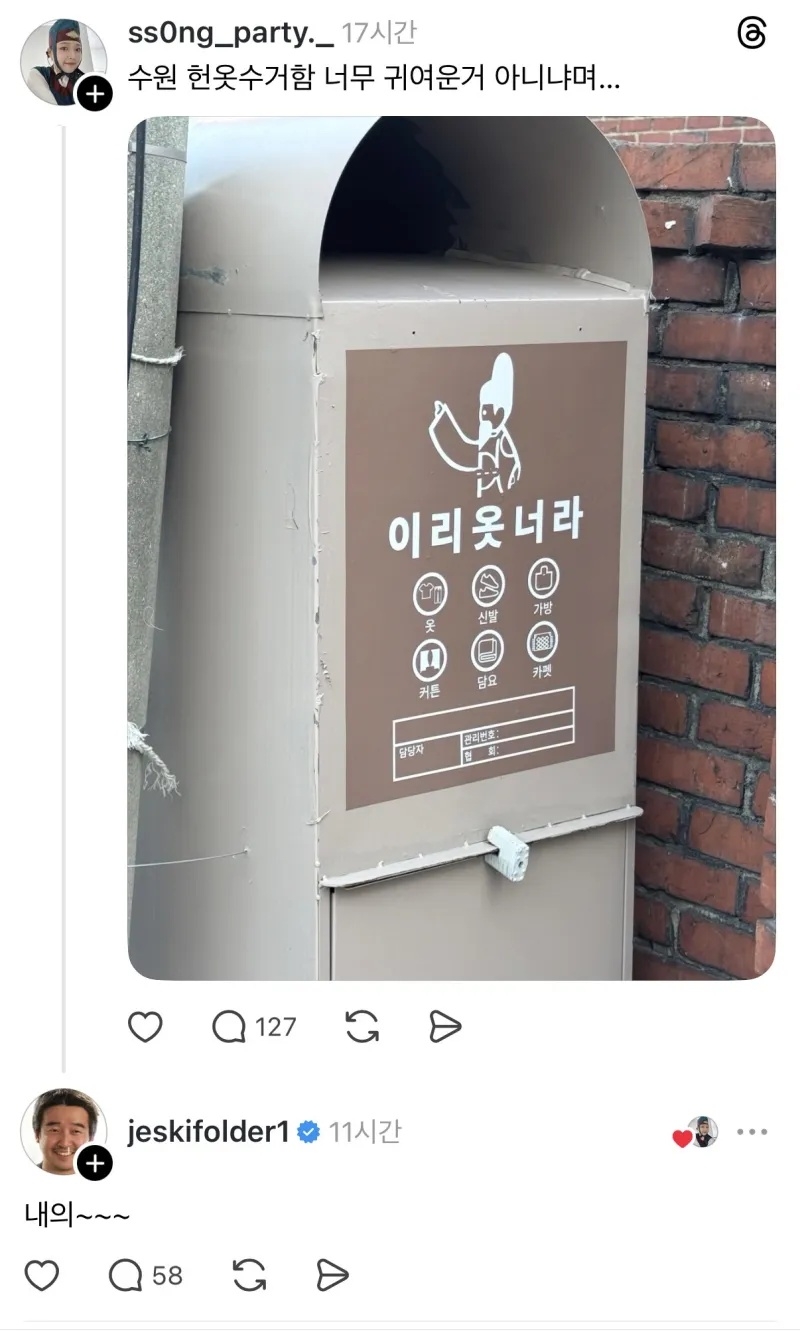
Task: Repost jeskifolder1's reply
Action: point(249,1275)
